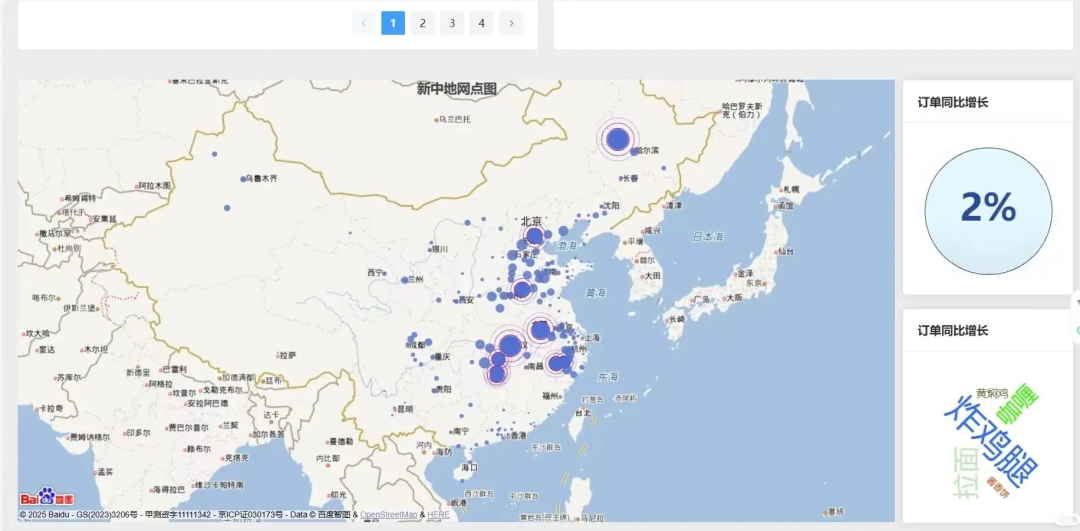
Task: Open page 4 in the pager
Action: [482, 23]
